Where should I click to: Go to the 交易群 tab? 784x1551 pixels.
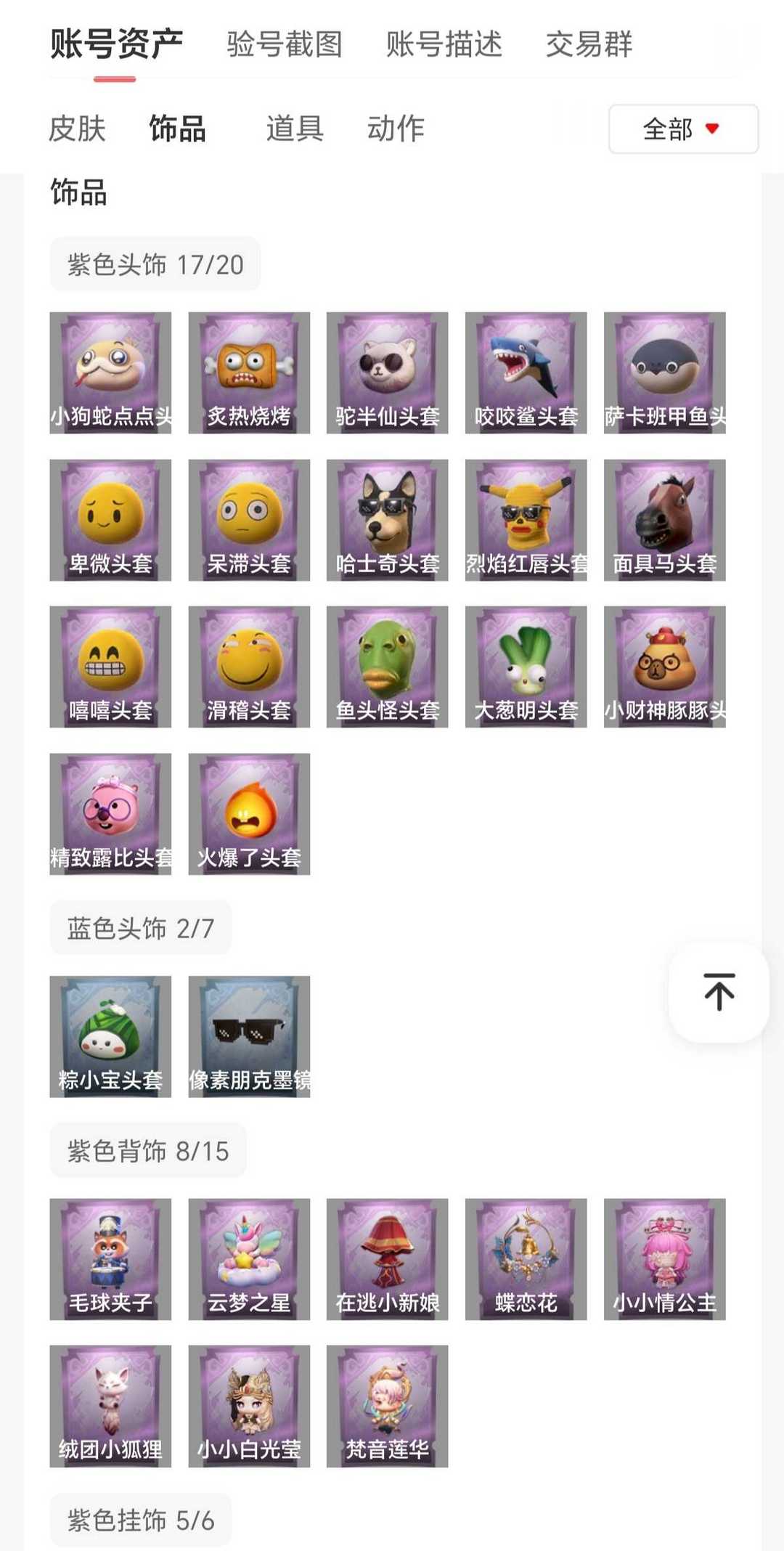coord(589,44)
